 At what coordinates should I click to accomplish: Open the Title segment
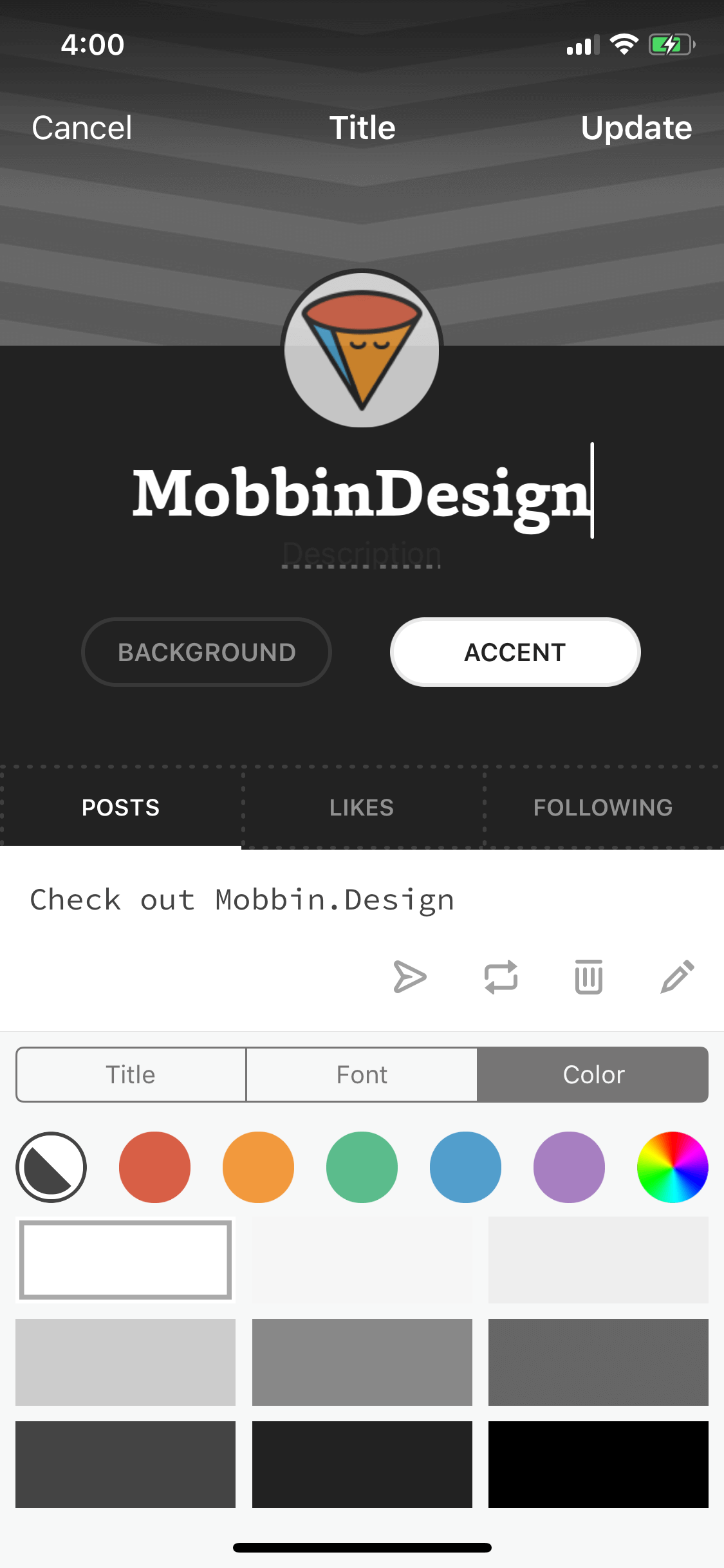(x=131, y=1074)
